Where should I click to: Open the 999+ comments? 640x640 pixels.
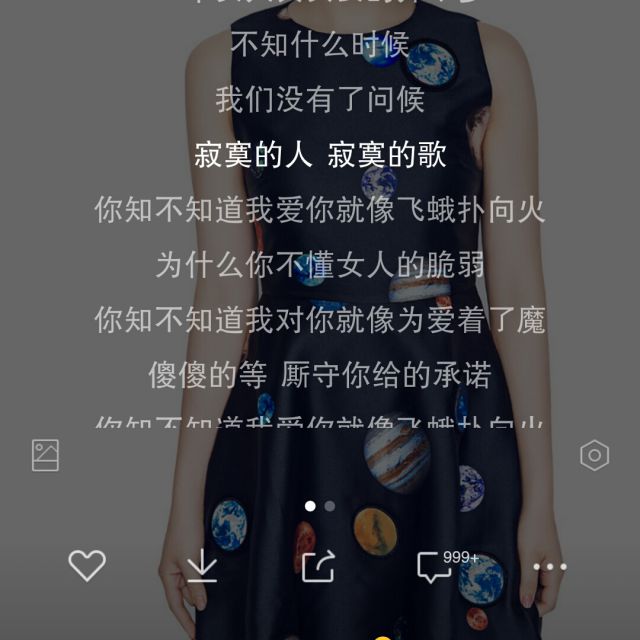click(437, 567)
